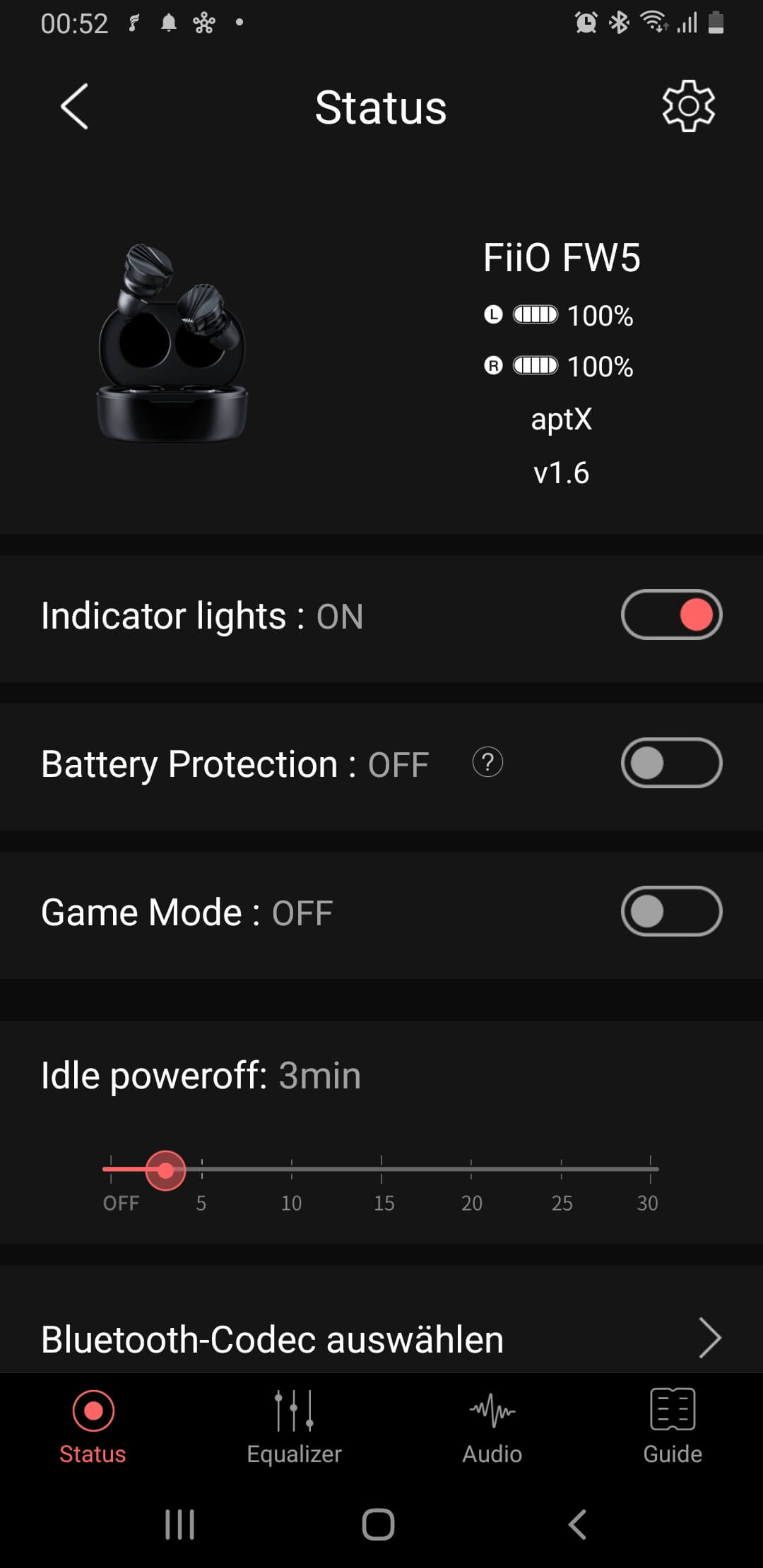This screenshot has width=763, height=1568.
Task: Turn off the Indicator lights switch
Action: pos(671,614)
